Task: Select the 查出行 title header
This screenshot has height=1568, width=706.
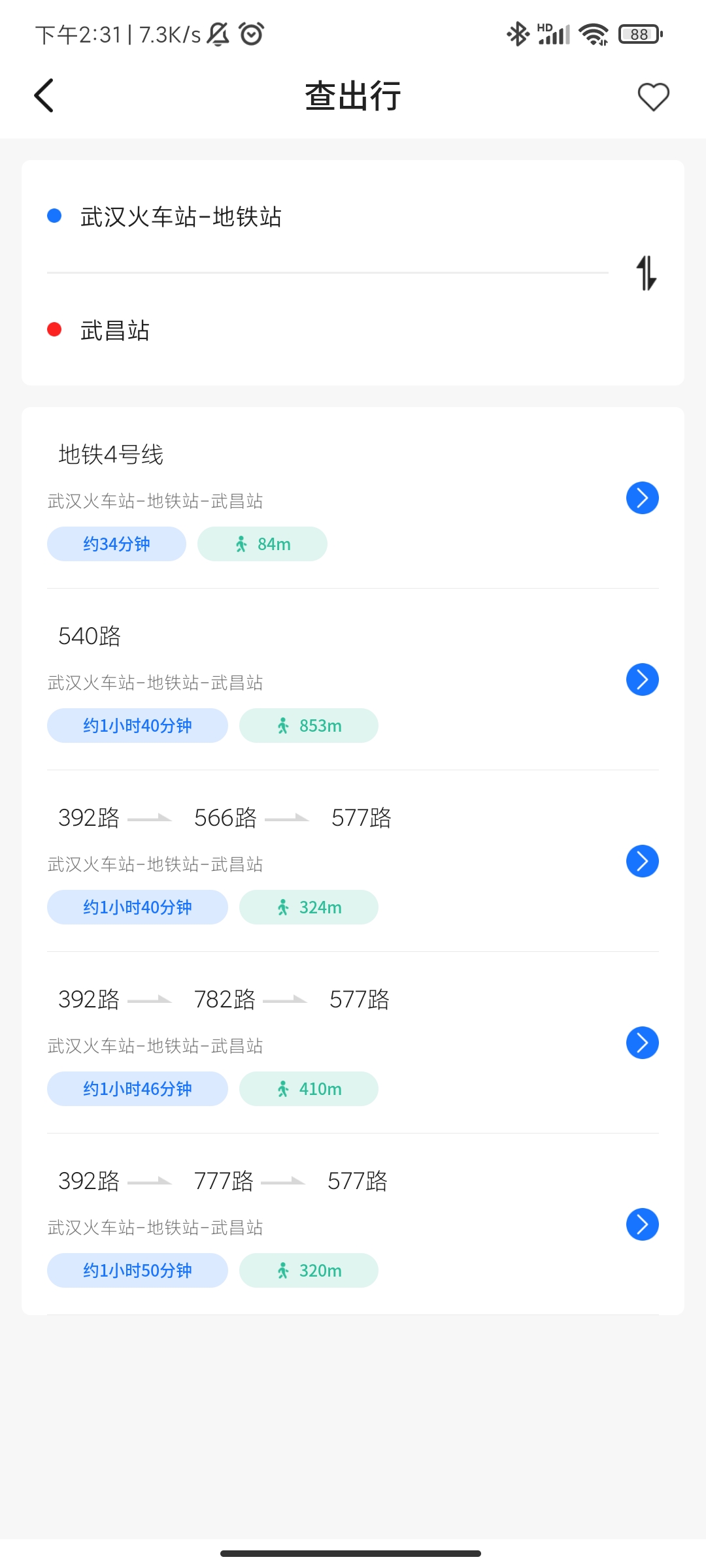Action: (x=352, y=95)
